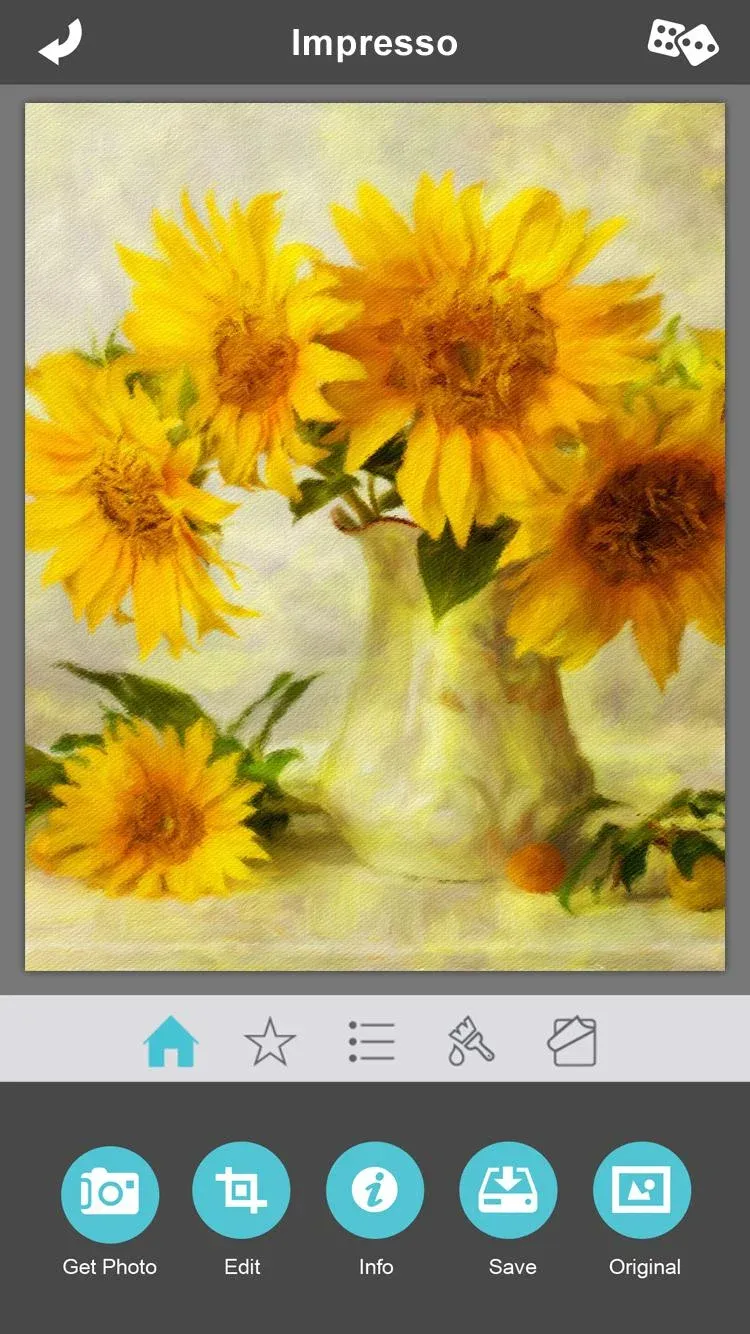Go back using the top-left arrow
The image size is (750, 1334).
click(61, 43)
